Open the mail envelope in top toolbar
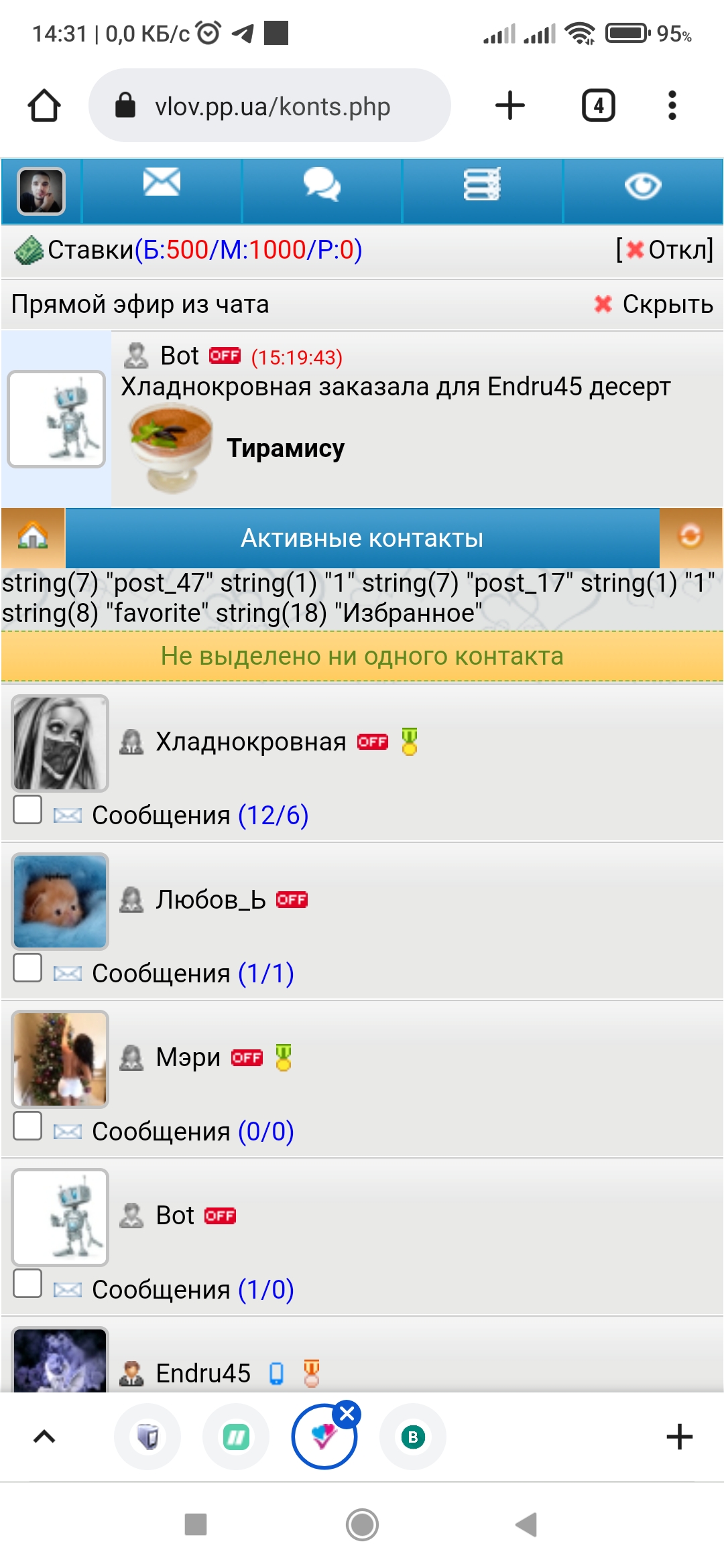The height and width of the screenshot is (1568, 724). coord(162,184)
